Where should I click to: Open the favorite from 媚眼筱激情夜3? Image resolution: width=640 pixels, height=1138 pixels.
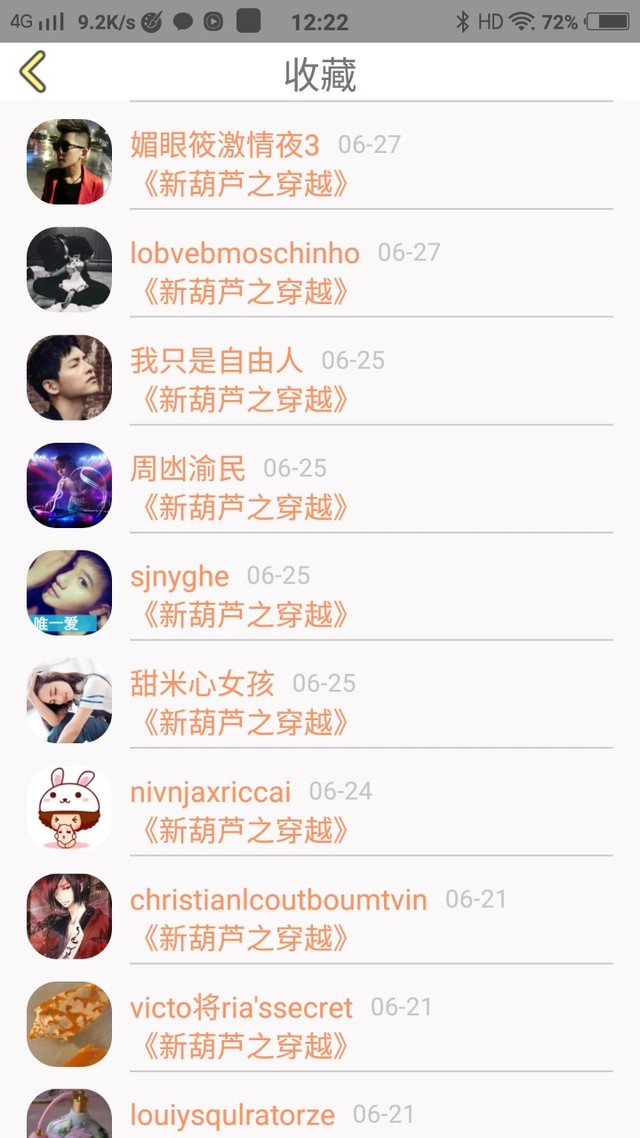pyautogui.click(x=320, y=163)
